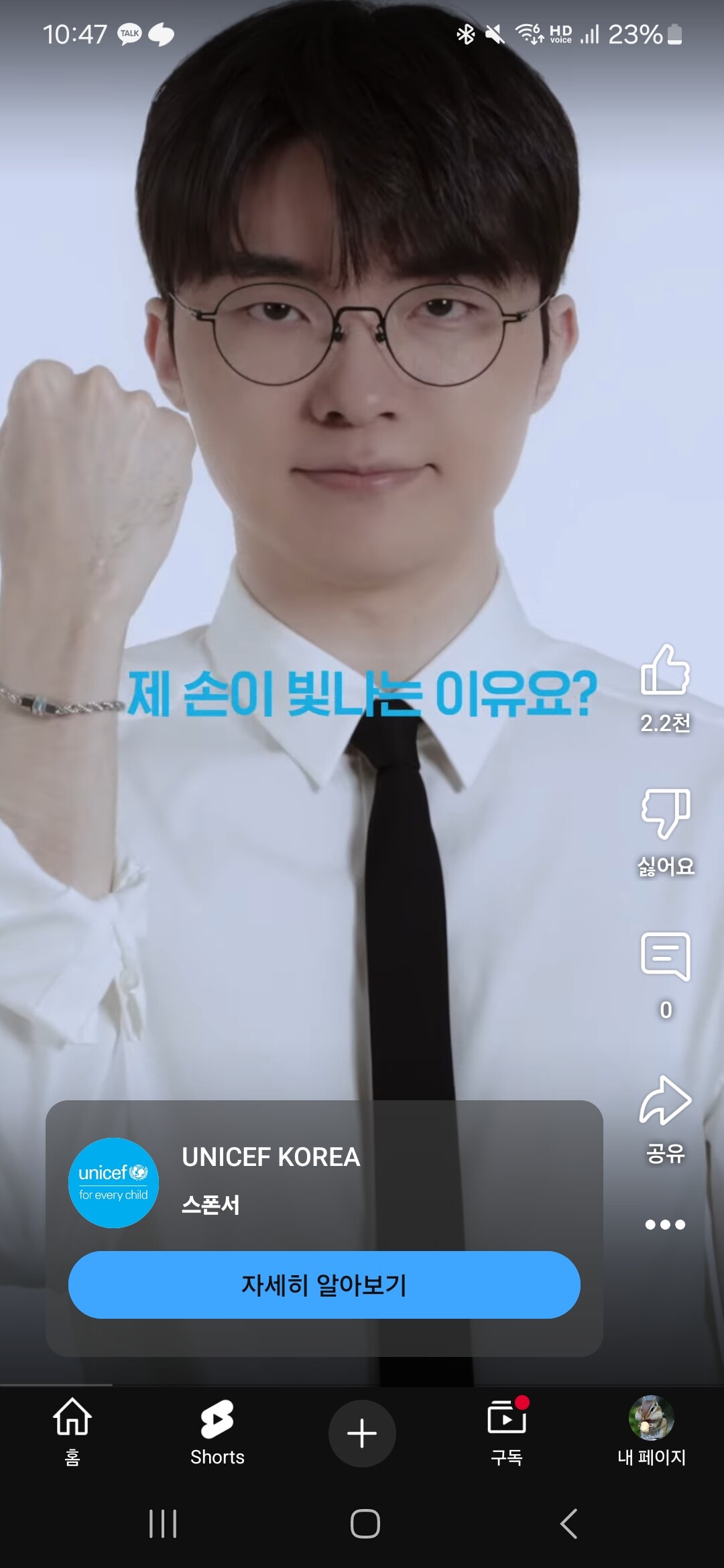Viewport: 724px width, 1568px height.
Task: Like this UNICEF Shorts video
Action: pyautogui.click(x=665, y=671)
